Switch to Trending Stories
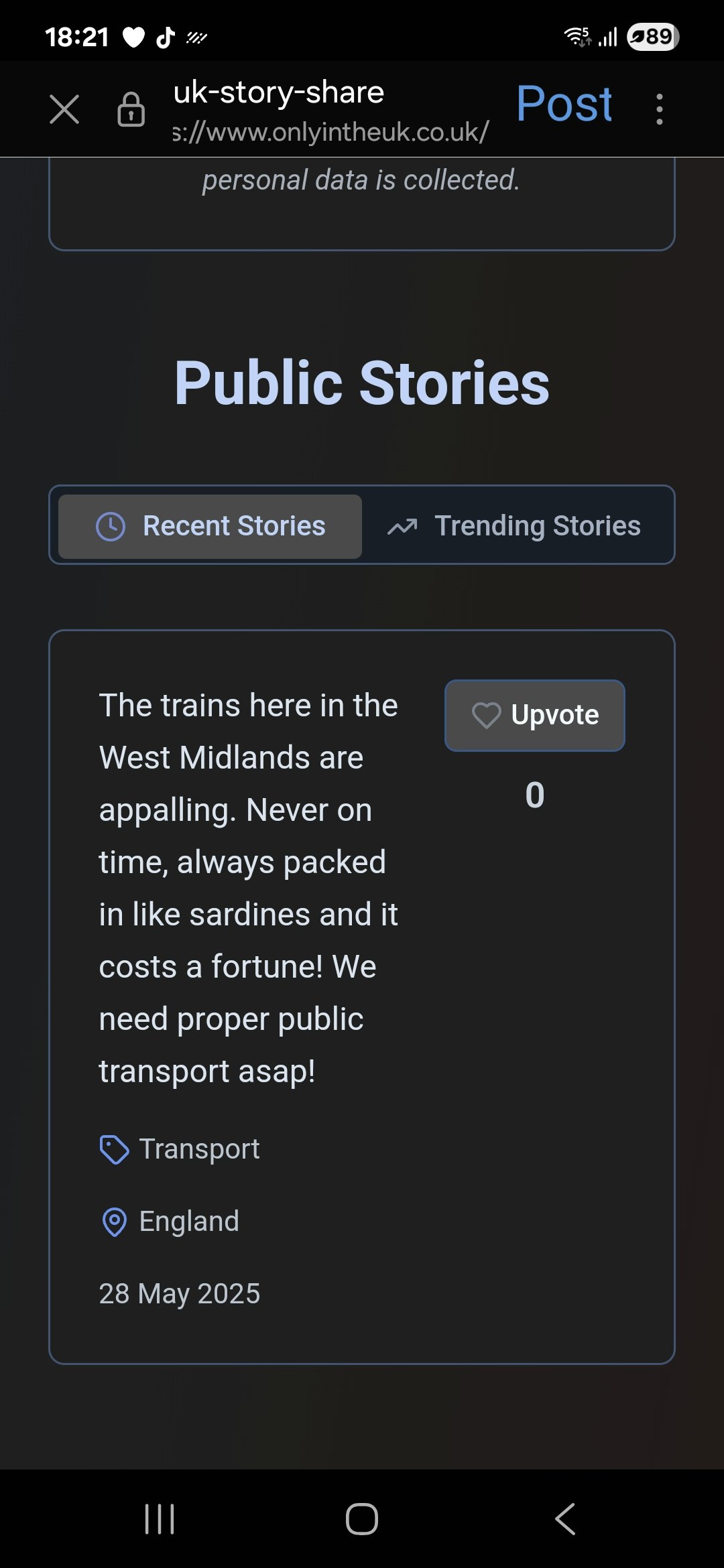 pos(520,526)
